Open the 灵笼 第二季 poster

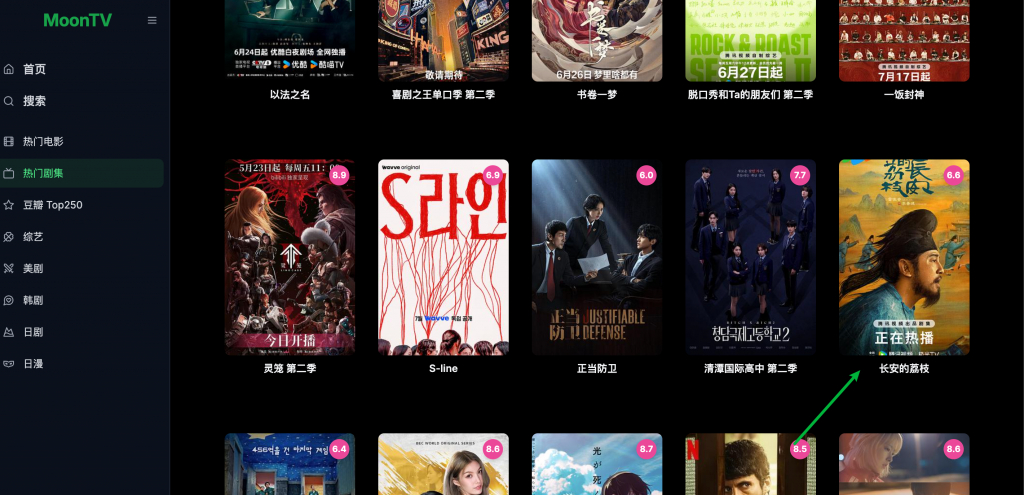point(290,257)
